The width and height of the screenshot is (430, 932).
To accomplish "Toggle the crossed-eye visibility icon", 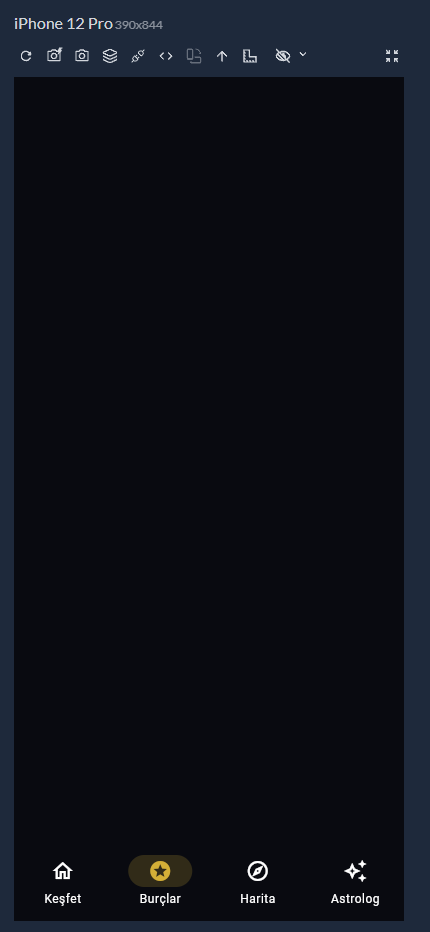I will pyautogui.click(x=283, y=56).
